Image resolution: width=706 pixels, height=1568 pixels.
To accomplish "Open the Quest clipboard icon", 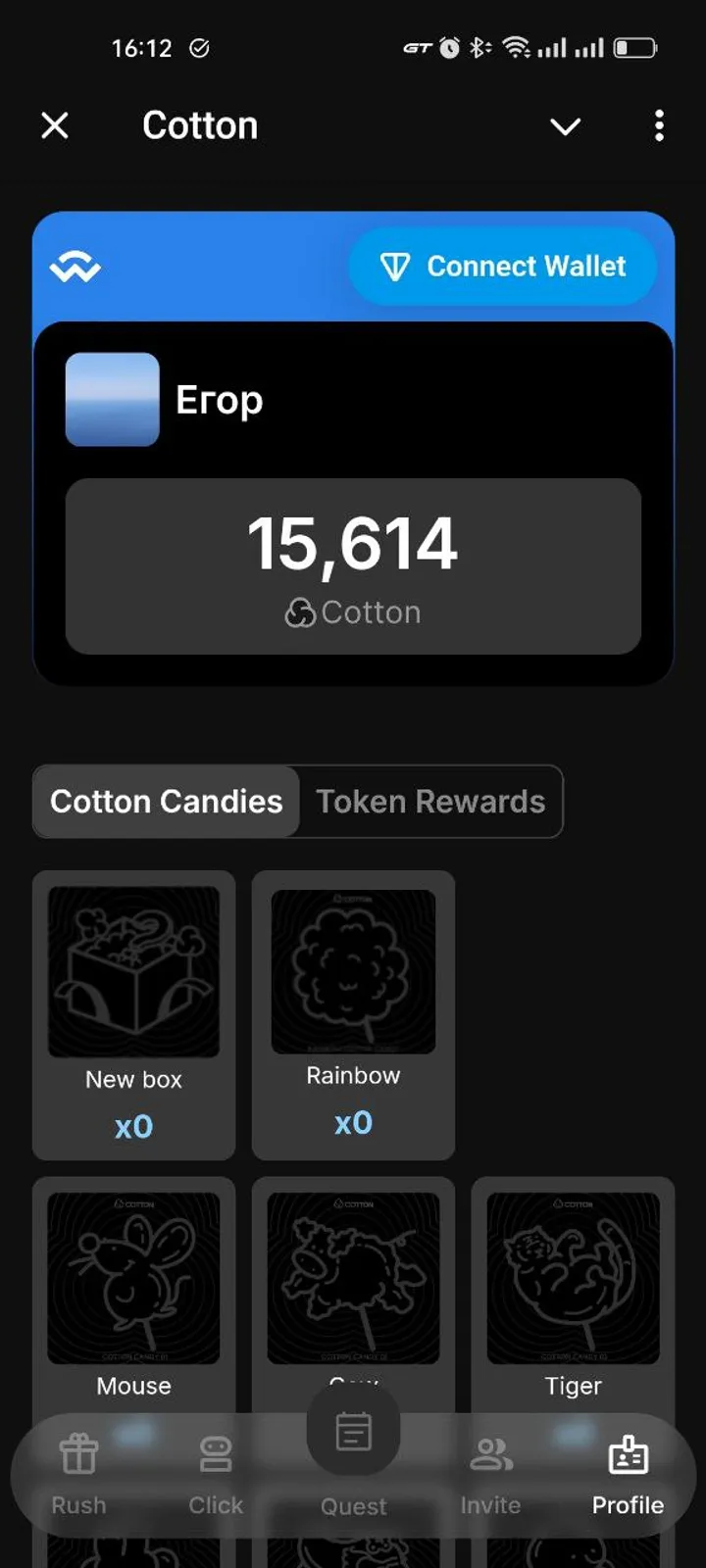I will 353,1431.
